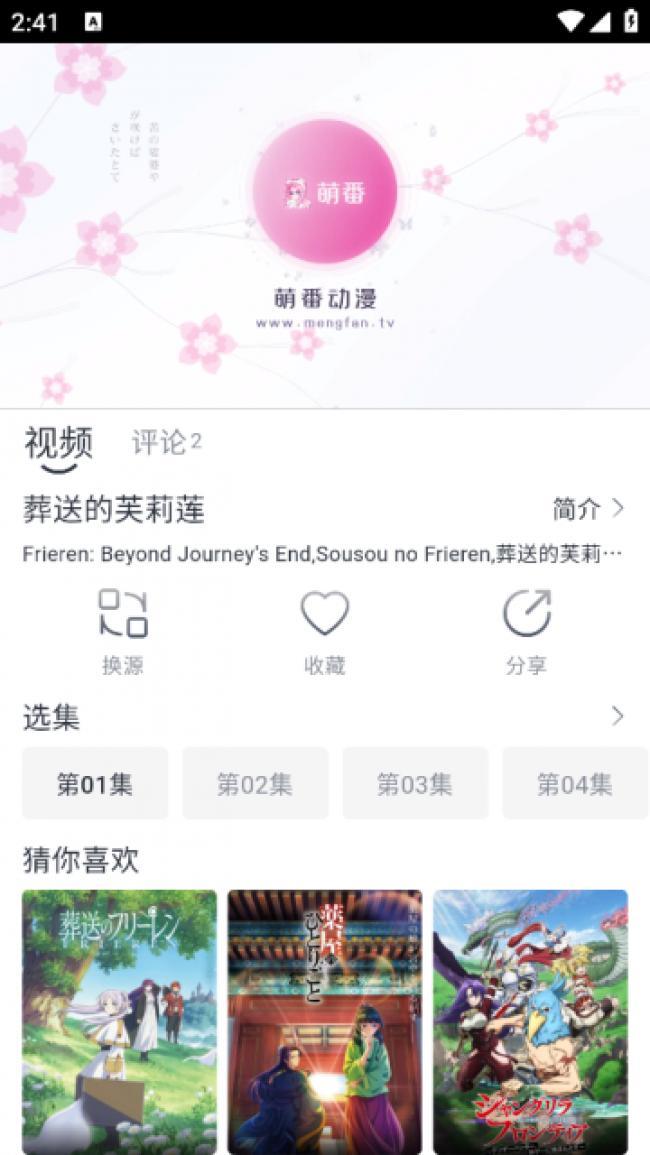Share this anime via 分享
Screen dimensions: 650x1155
click(526, 631)
